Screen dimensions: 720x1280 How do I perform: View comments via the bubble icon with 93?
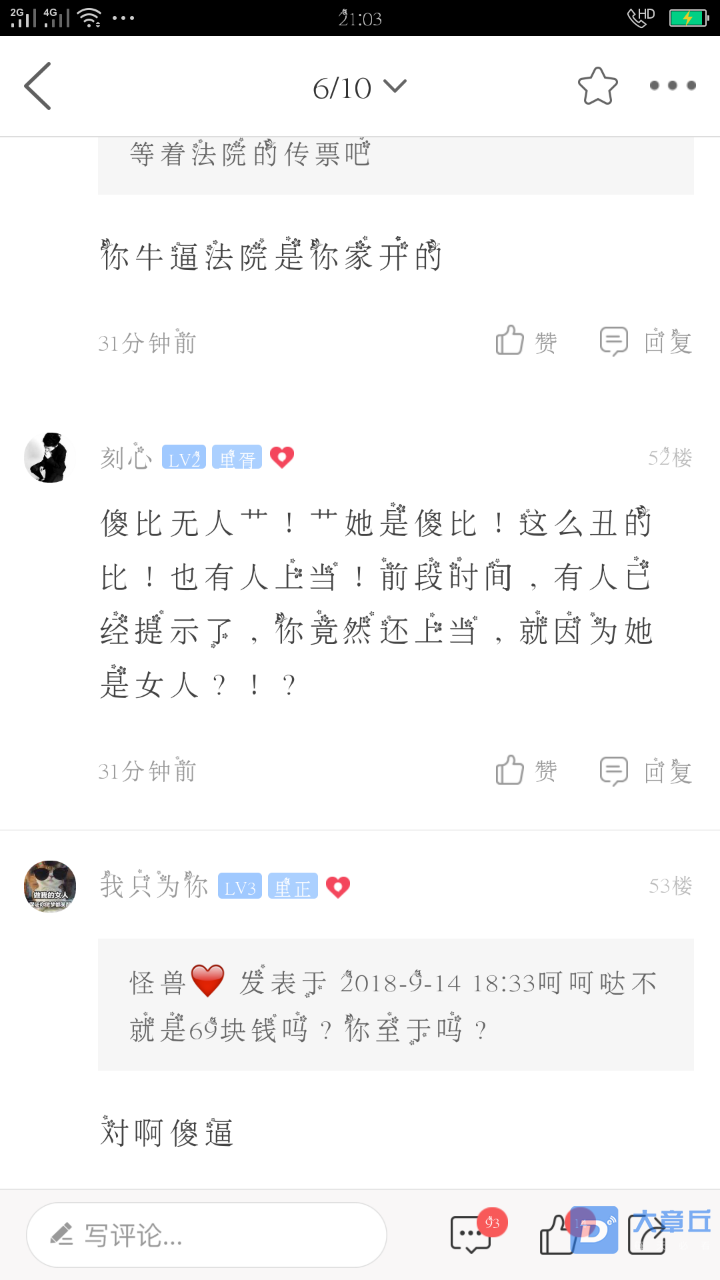click(x=471, y=1235)
